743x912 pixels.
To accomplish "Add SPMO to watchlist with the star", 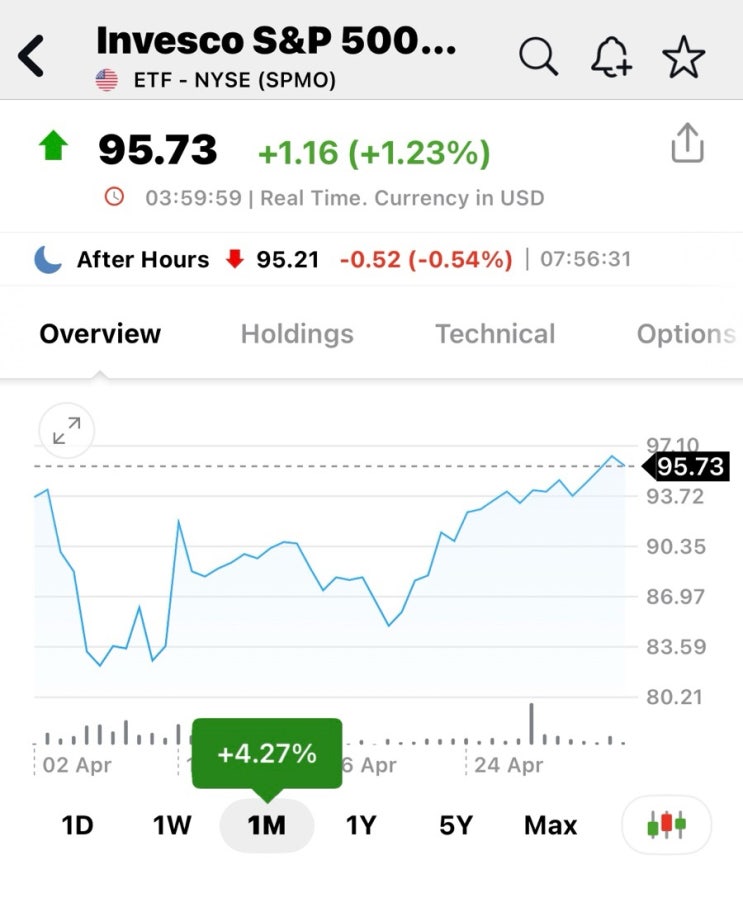I will pyautogui.click(x=684, y=57).
